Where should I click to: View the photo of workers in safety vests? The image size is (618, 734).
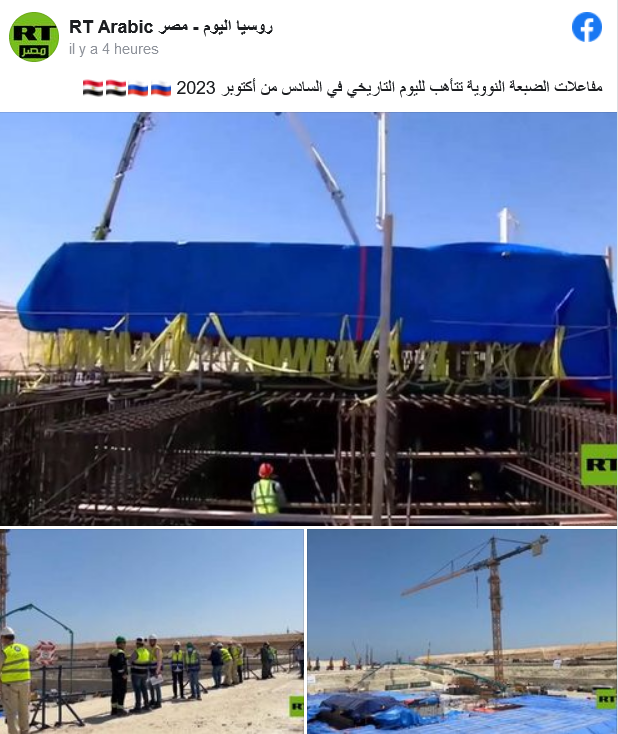[x=152, y=631]
